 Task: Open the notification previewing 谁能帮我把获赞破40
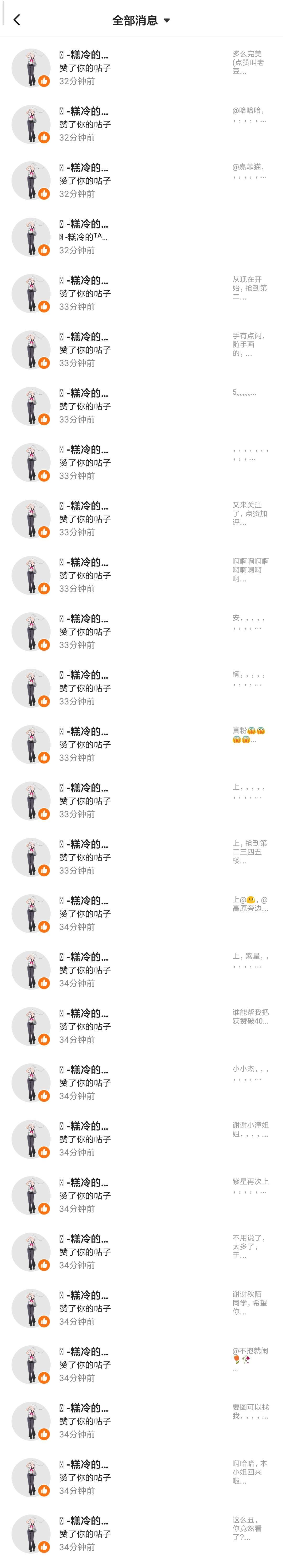coord(141,1026)
